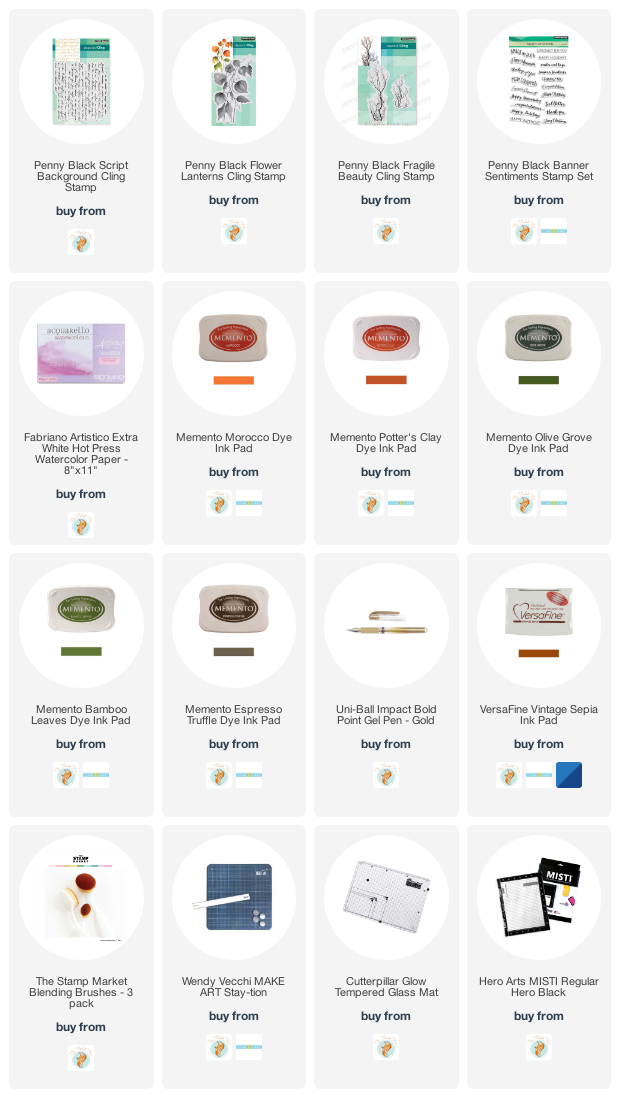Open Memento Bamboo Leaves Dye Ink Pad
Screen dimensions: 620x1109
(x=81, y=714)
